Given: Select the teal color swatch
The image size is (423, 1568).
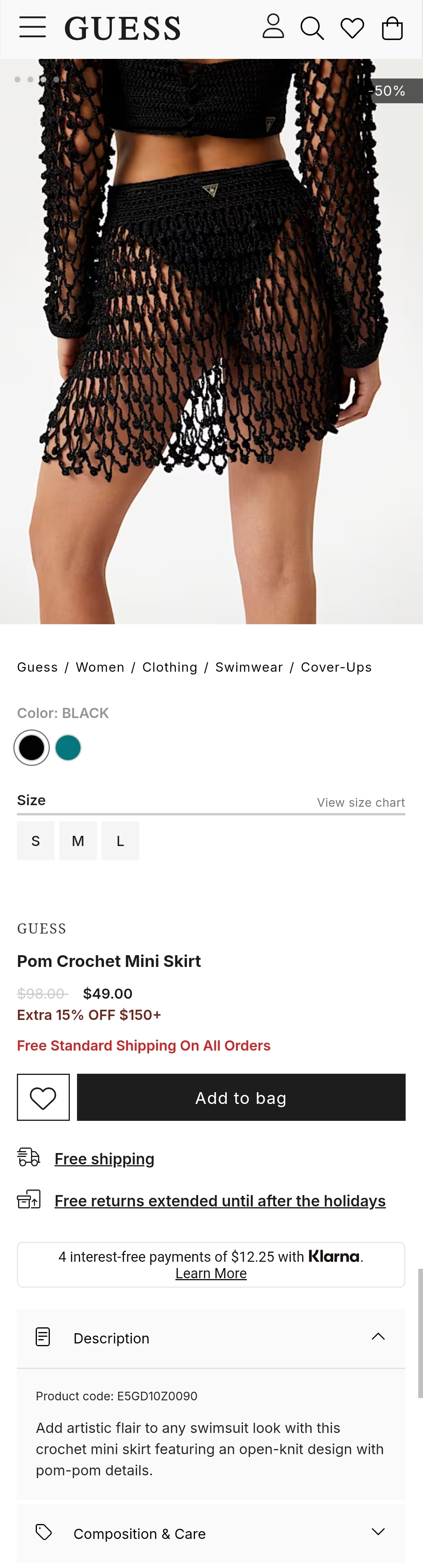Looking at the screenshot, I should point(68,747).
